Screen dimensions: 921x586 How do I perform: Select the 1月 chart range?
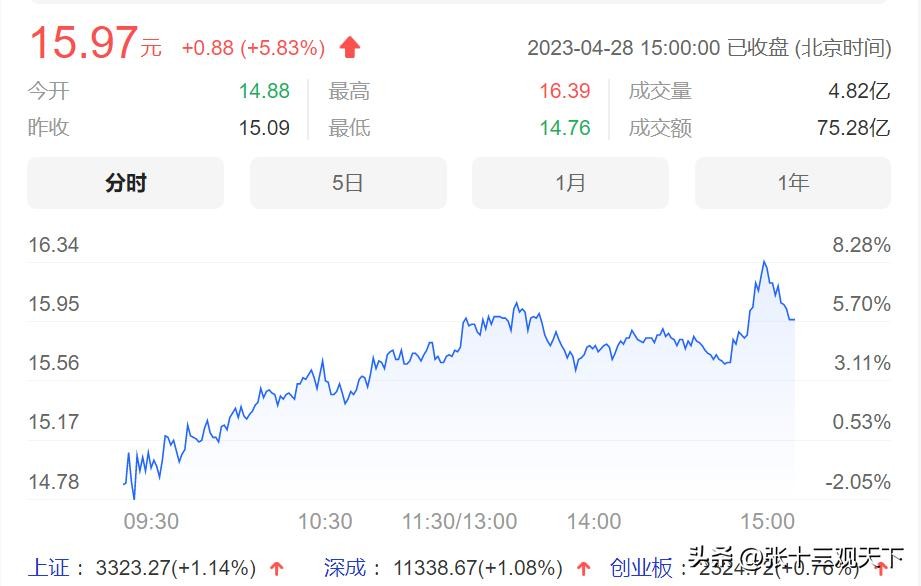pos(570,183)
